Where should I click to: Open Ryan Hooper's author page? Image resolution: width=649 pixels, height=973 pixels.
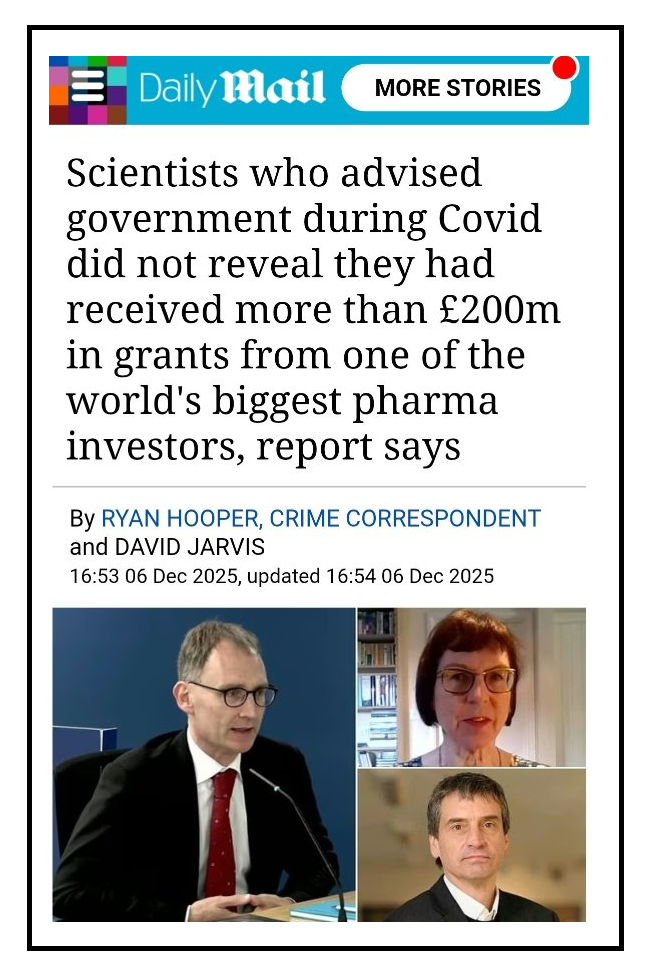coord(178,519)
